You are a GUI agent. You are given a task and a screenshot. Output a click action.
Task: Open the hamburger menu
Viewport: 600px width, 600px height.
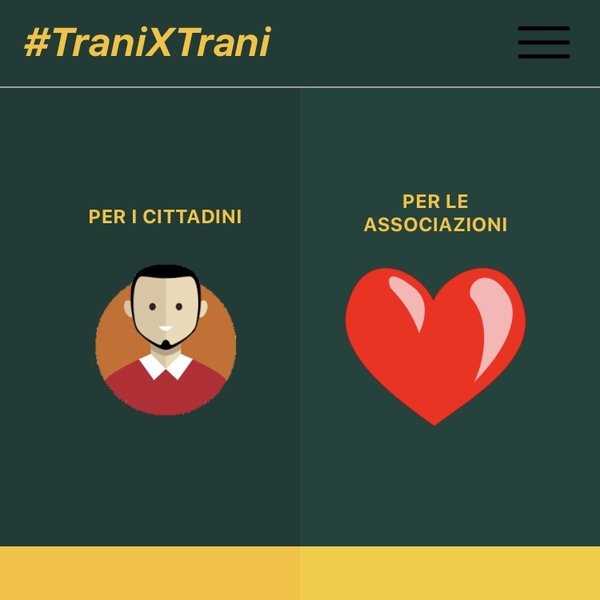(x=543, y=42)
